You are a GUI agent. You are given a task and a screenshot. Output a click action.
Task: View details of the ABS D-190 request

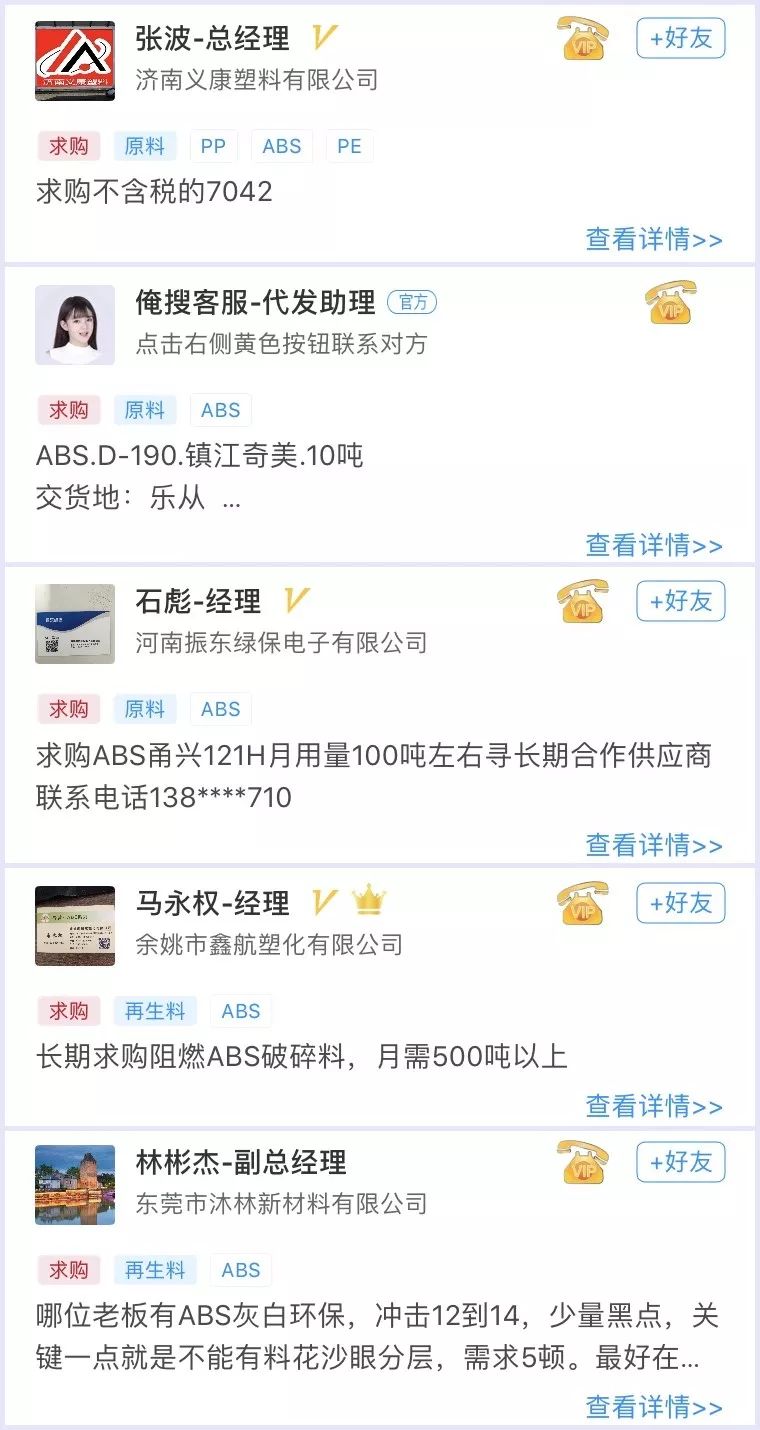pyautogui.click(x=653, y=545)
